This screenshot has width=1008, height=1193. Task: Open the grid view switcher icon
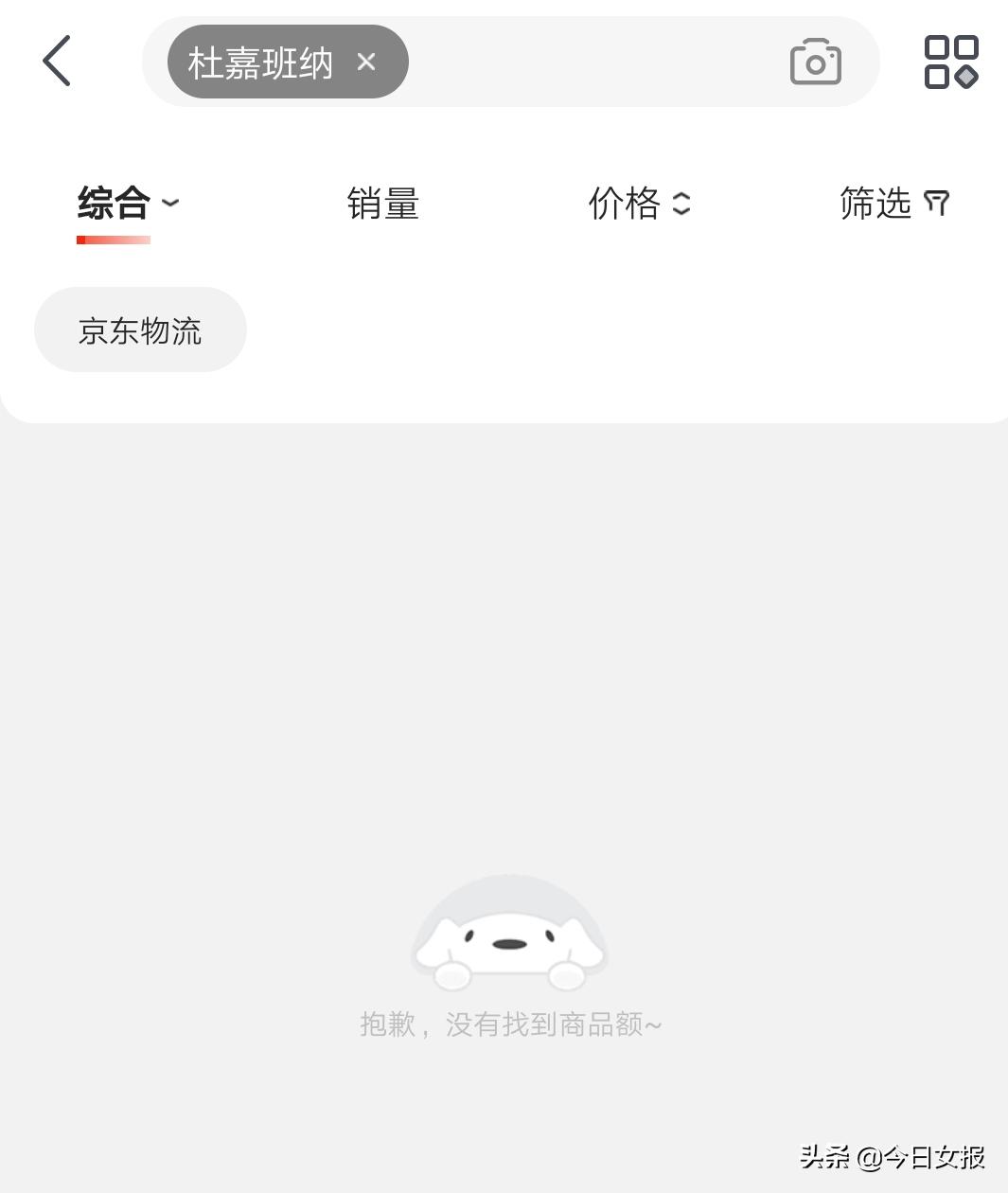pyautogui.click(x=952, y=60)
